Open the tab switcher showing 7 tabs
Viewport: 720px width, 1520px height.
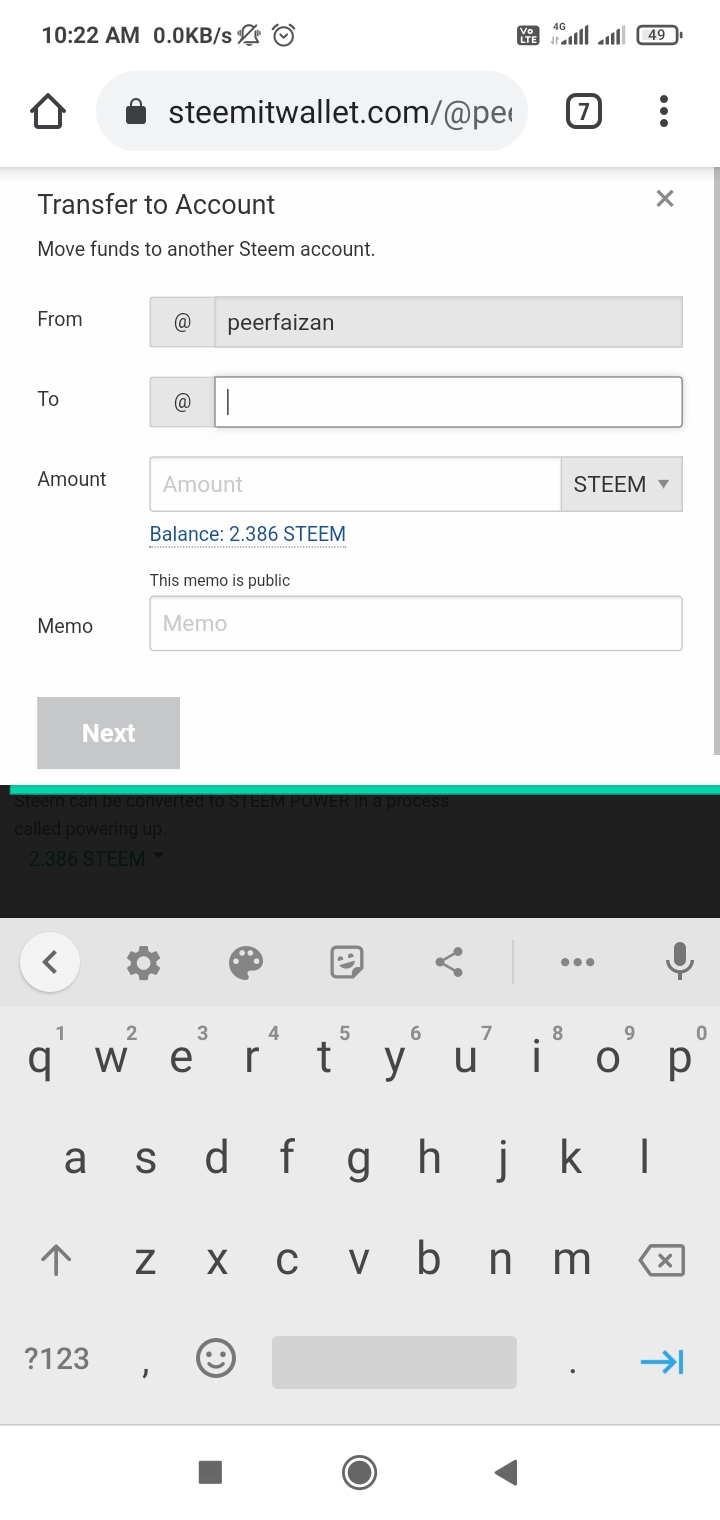[x=584, y=111]
